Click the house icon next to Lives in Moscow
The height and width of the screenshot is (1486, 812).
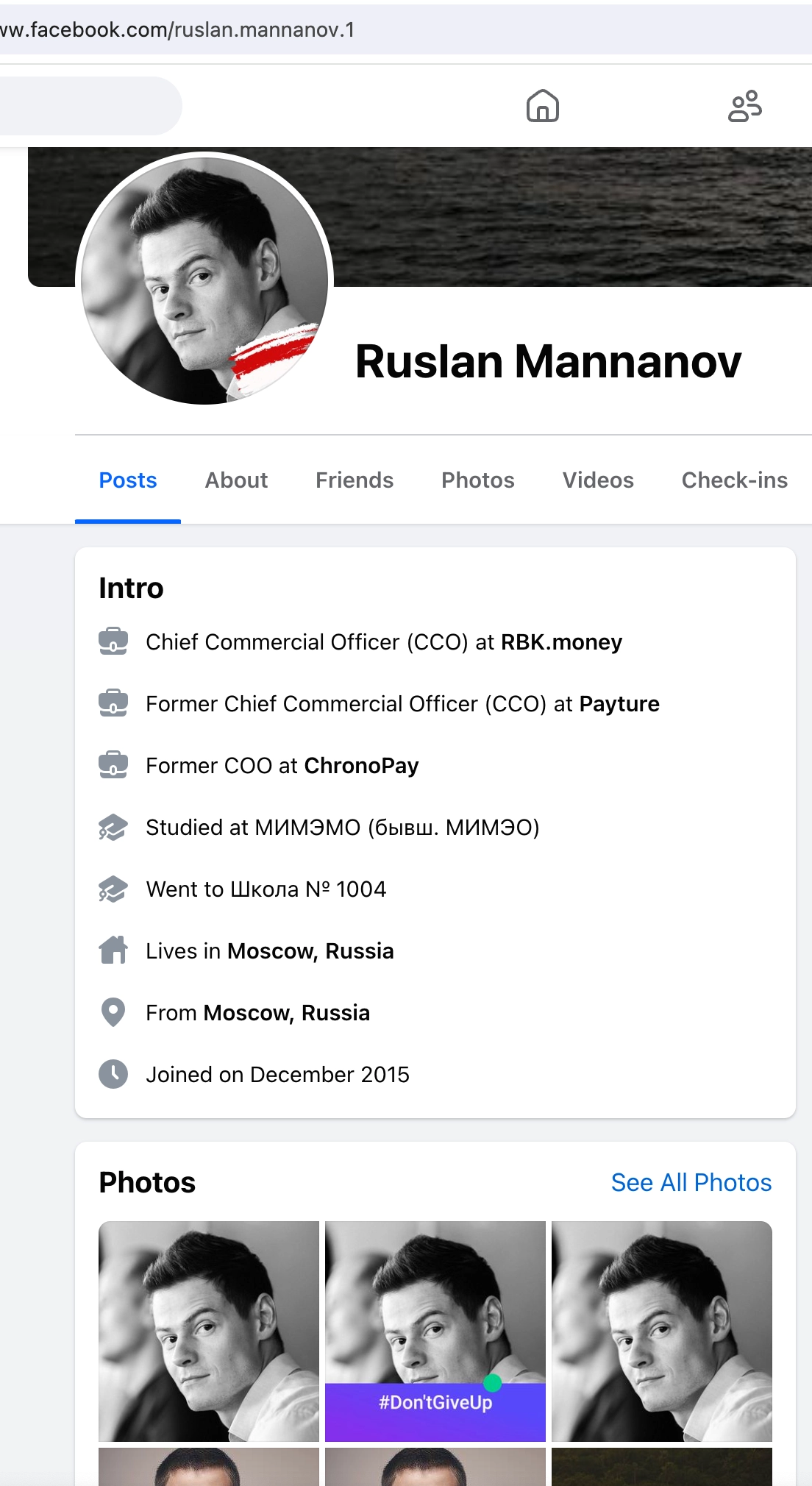(x=114, y=950)
